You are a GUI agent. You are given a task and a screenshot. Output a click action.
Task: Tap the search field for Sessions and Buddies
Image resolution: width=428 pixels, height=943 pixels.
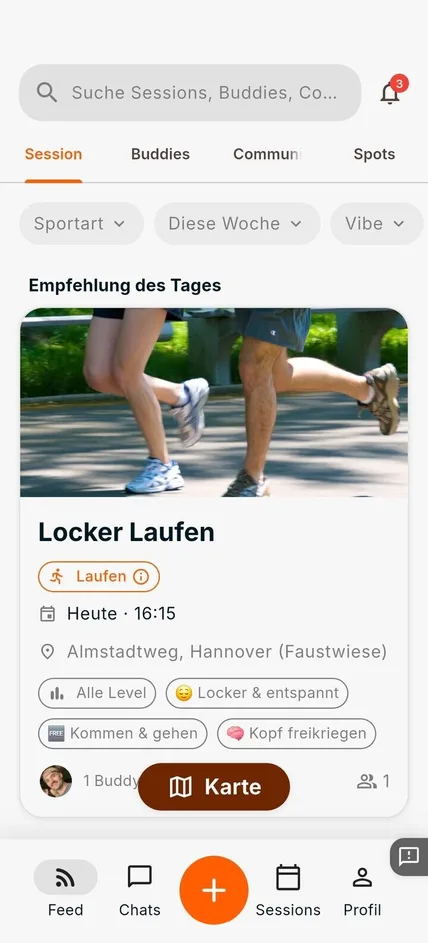coord(190,93)
